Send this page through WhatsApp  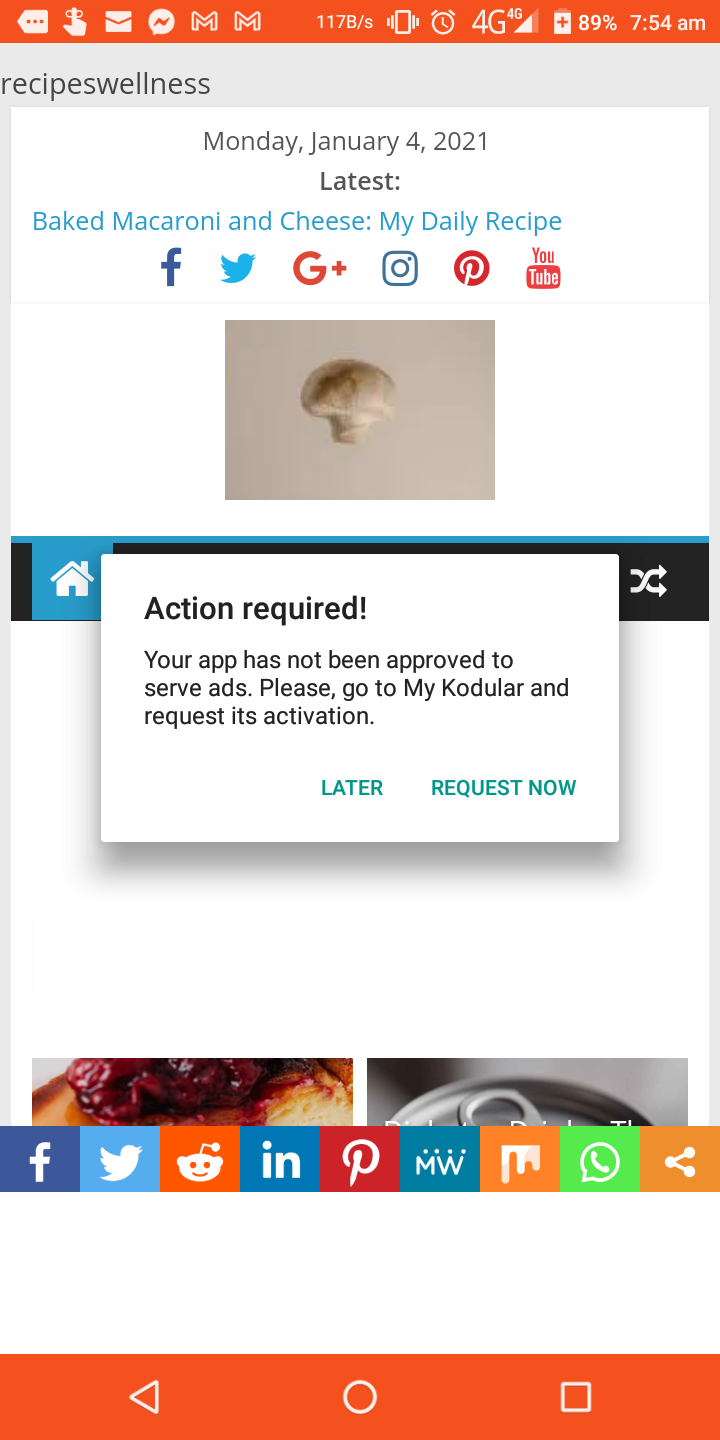pyautogui.click(x=600, y=1161)
